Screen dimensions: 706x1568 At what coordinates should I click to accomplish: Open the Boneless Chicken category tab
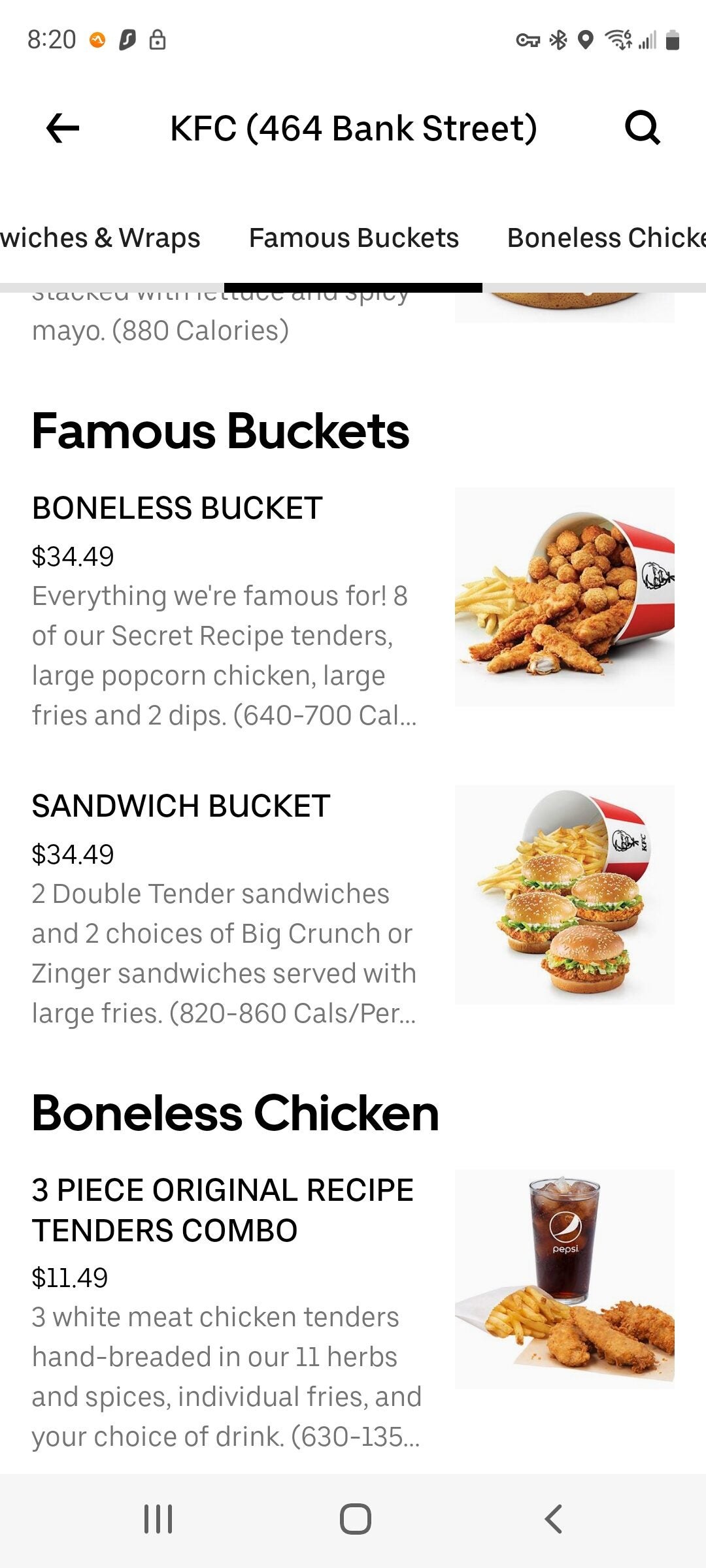click(x=605, y=238)
